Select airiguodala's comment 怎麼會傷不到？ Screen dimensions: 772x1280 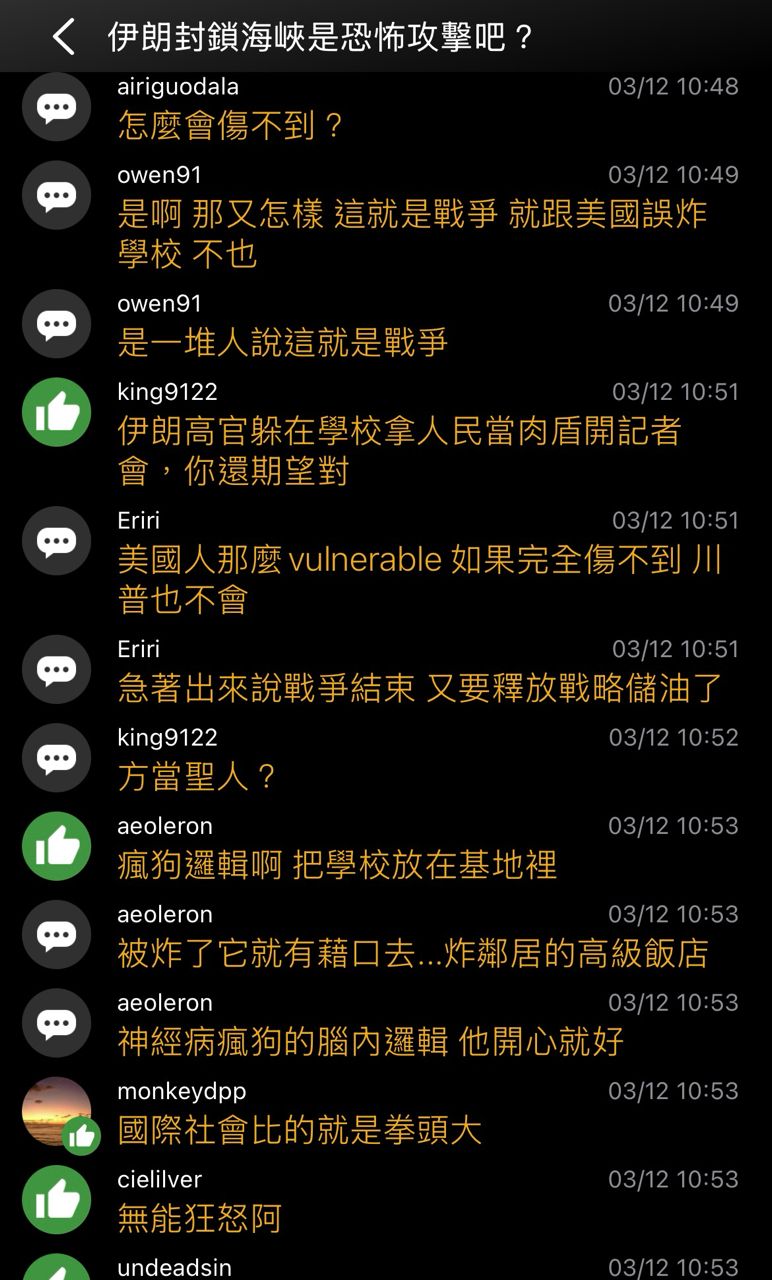pyautogui.click(x=231, y=125)
